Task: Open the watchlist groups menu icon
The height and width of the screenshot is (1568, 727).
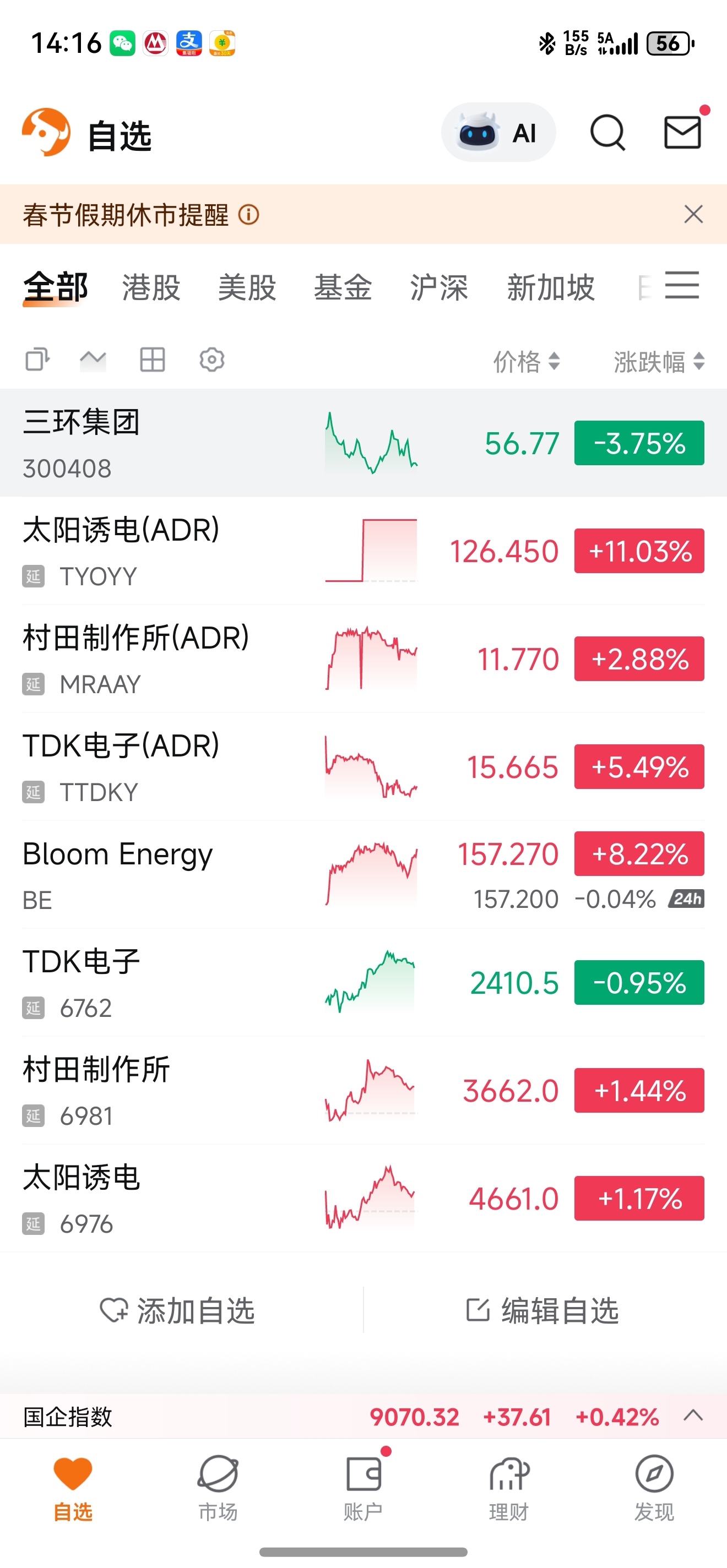Action: click(x=681, y=286)
